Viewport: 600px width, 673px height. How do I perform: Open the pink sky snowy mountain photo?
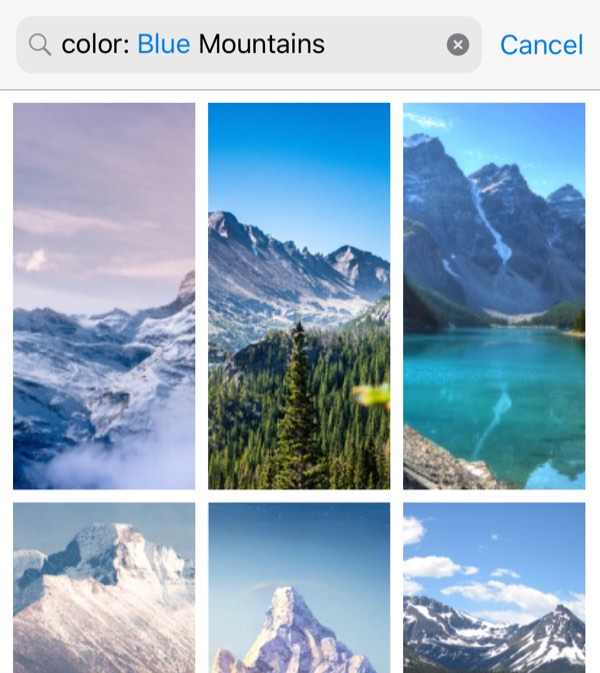pyautogui.click(x=104, y=296)
